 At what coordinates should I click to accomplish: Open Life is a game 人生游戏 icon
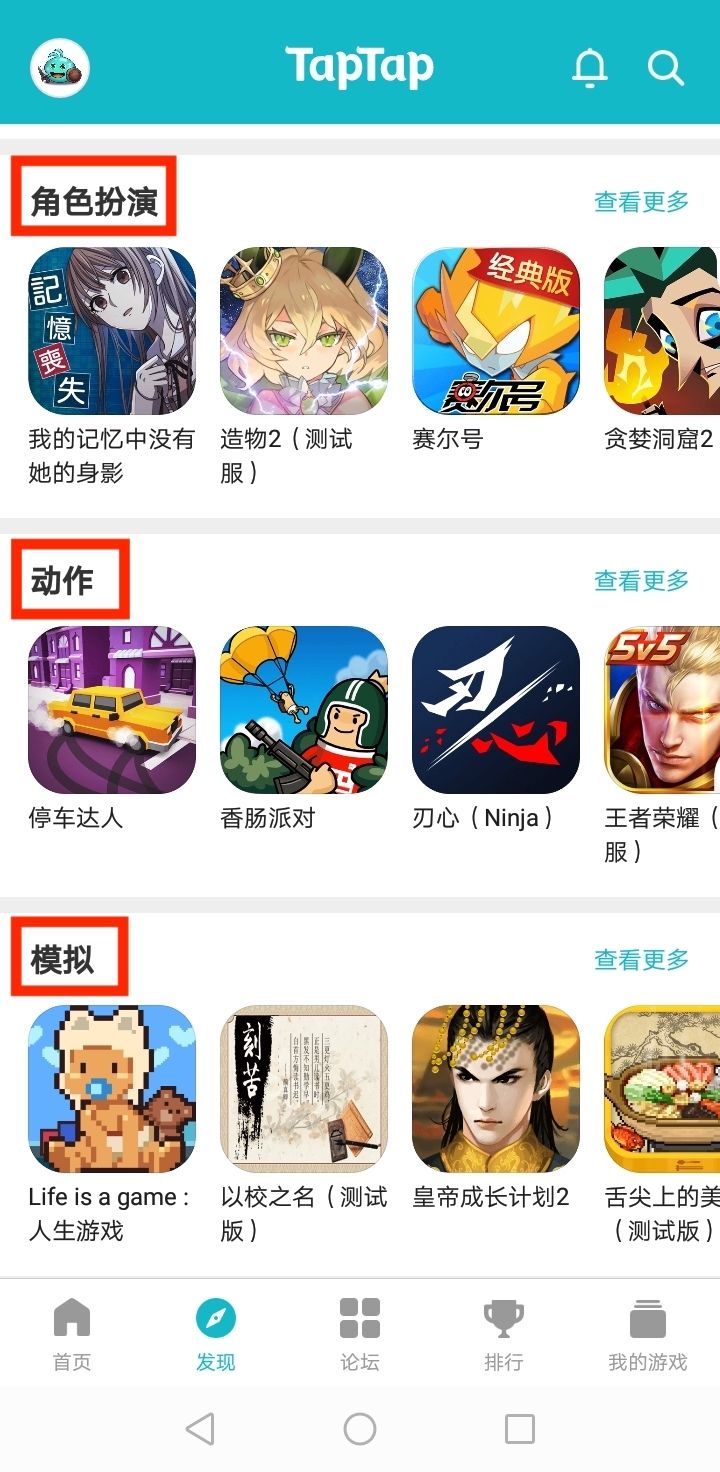tap(111, 1089)
